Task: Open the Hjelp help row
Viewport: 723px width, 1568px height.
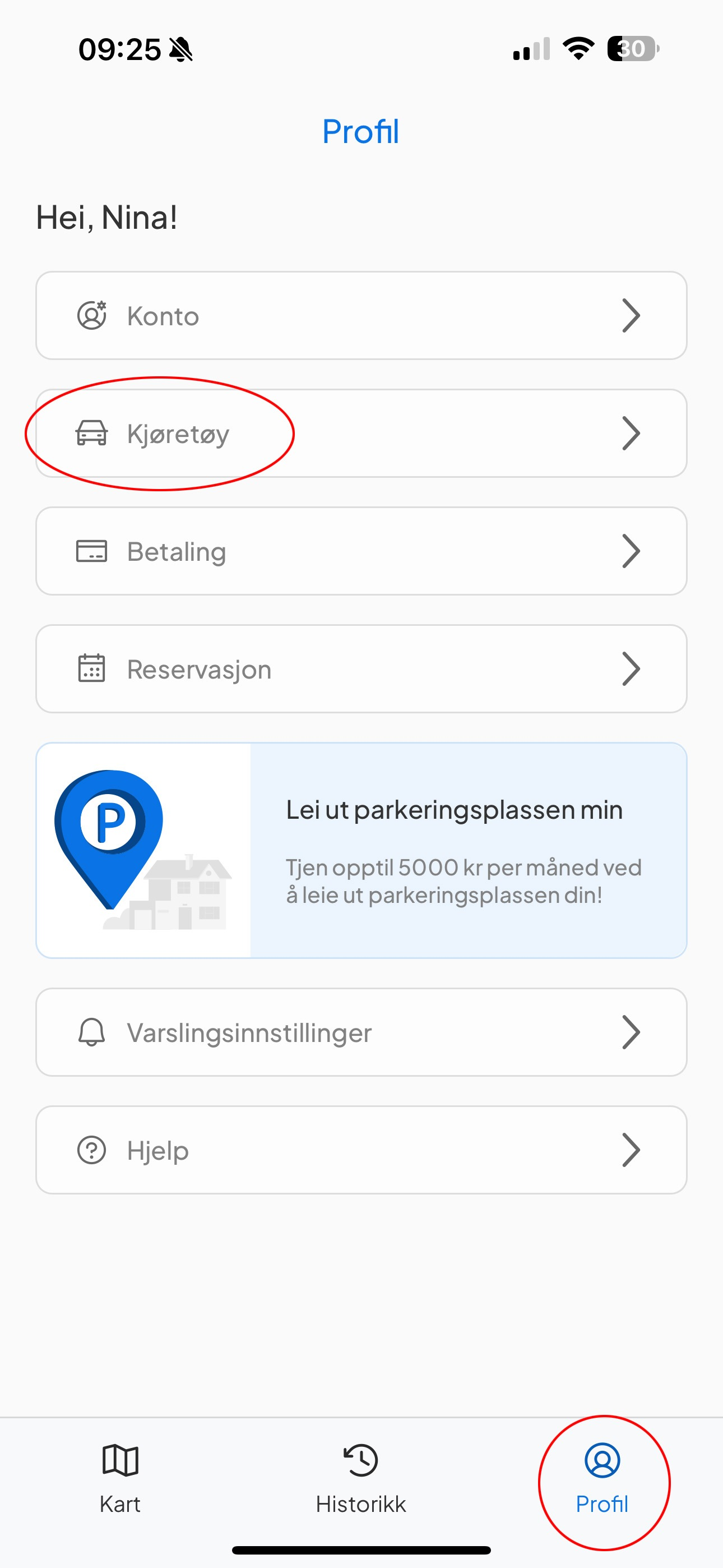Action: click(x=361, y=1150)
